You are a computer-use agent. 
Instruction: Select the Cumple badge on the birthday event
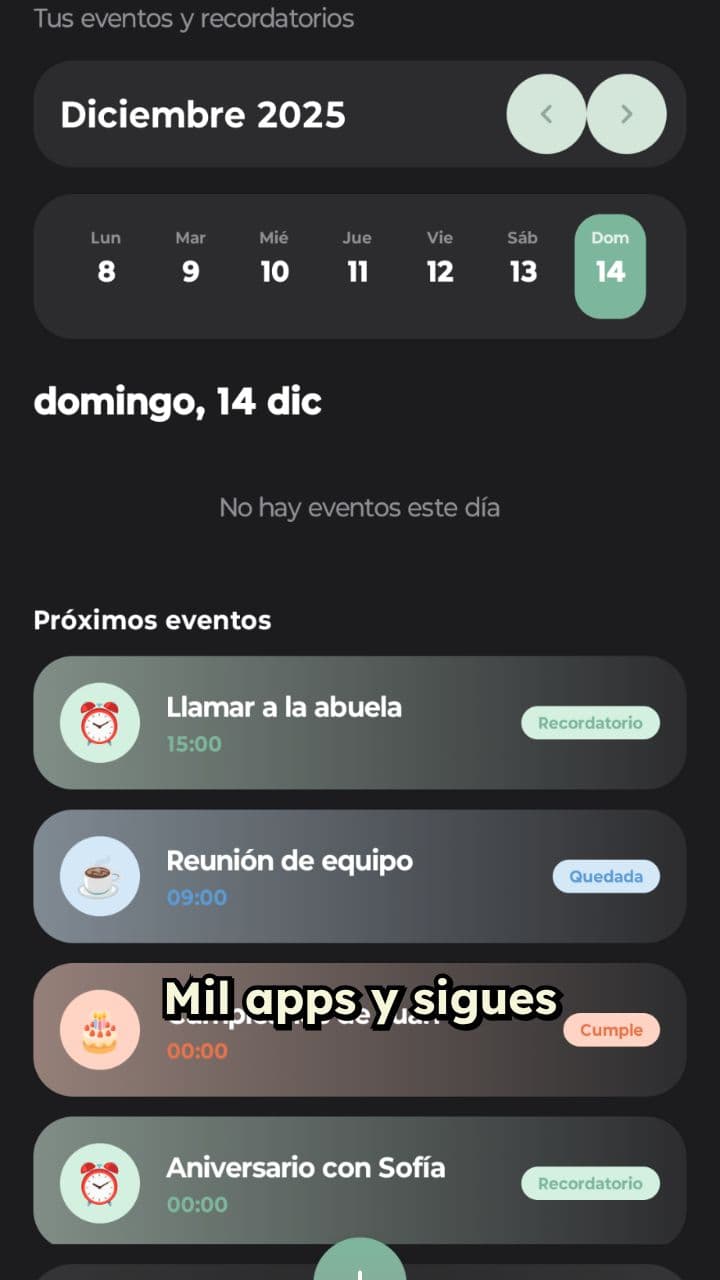tap(612, 1030)
